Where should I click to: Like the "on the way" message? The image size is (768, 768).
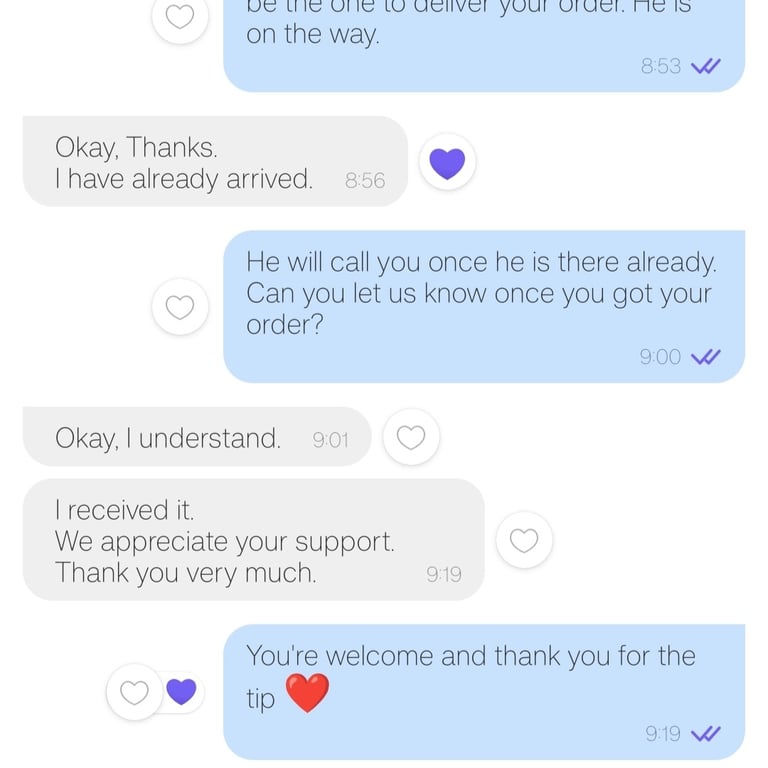(180, 17)
